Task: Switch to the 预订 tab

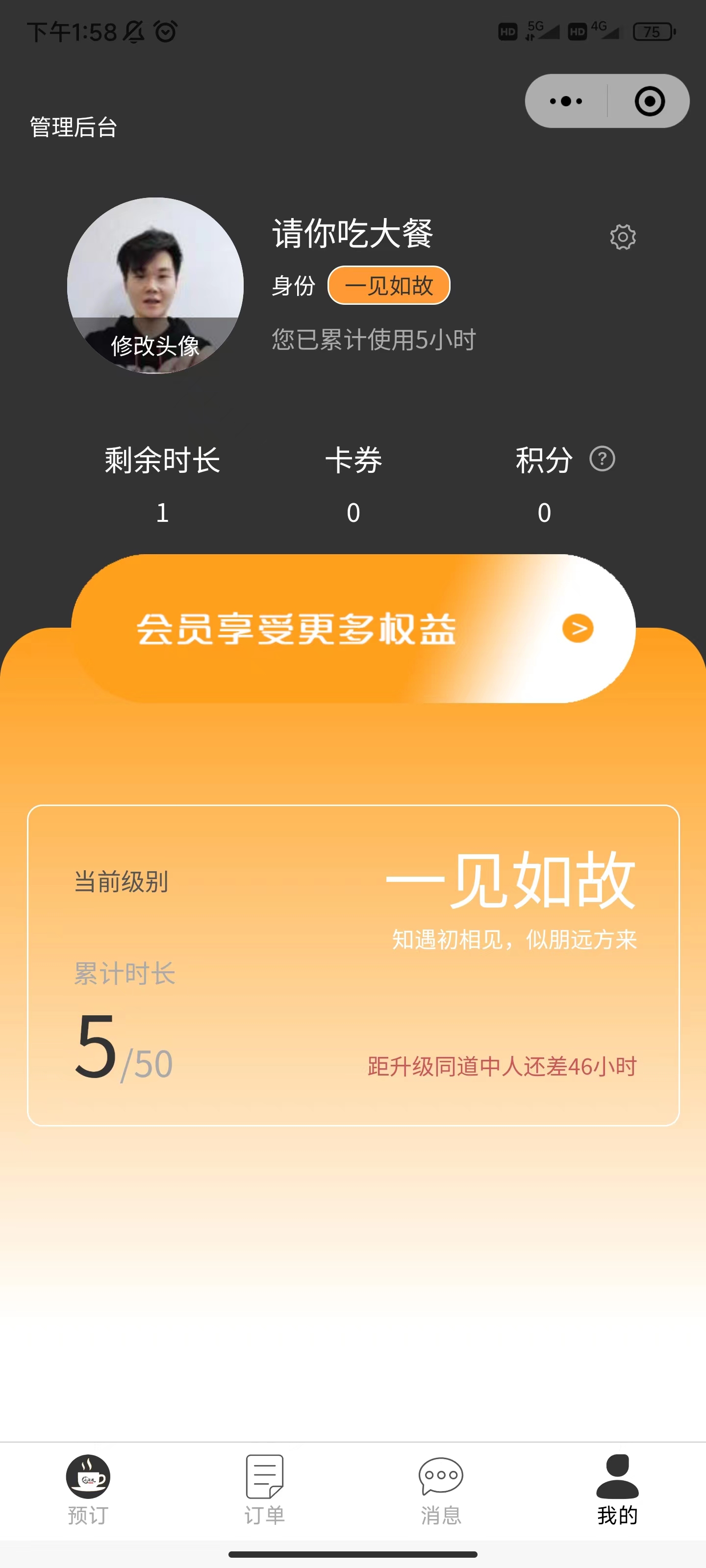Action: tap(88, 1489)
